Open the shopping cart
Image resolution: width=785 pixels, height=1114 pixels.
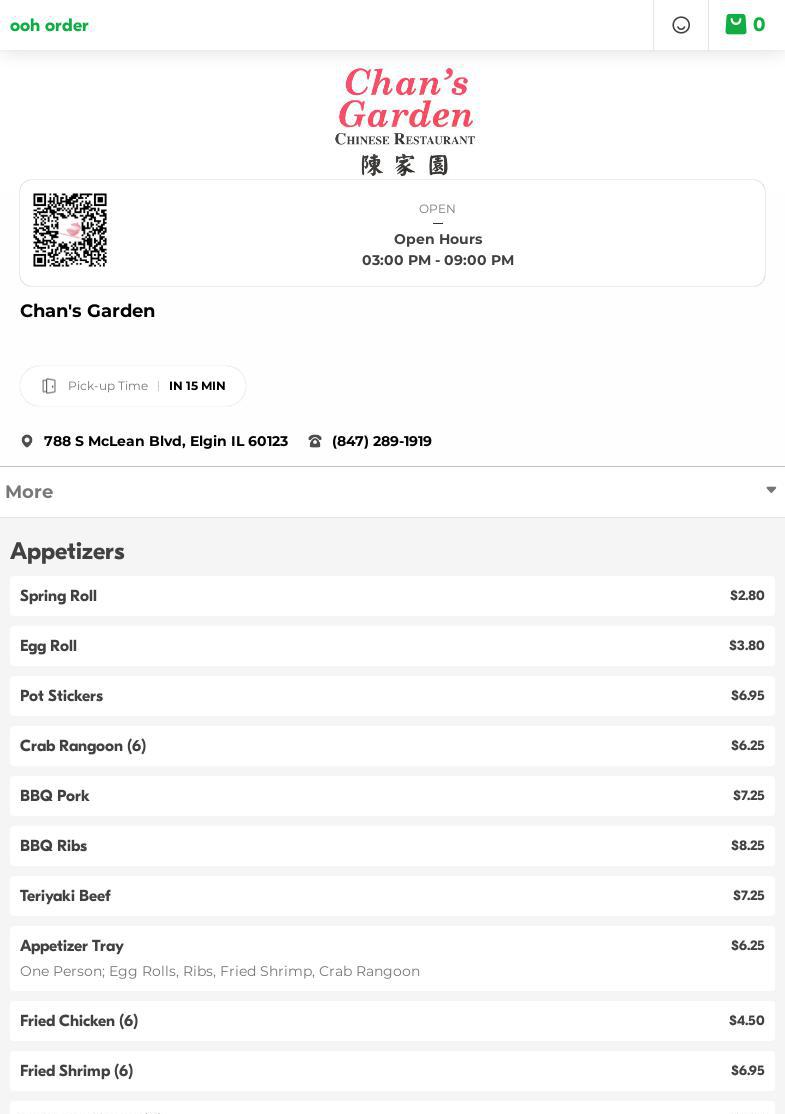(x=746, y=25)
